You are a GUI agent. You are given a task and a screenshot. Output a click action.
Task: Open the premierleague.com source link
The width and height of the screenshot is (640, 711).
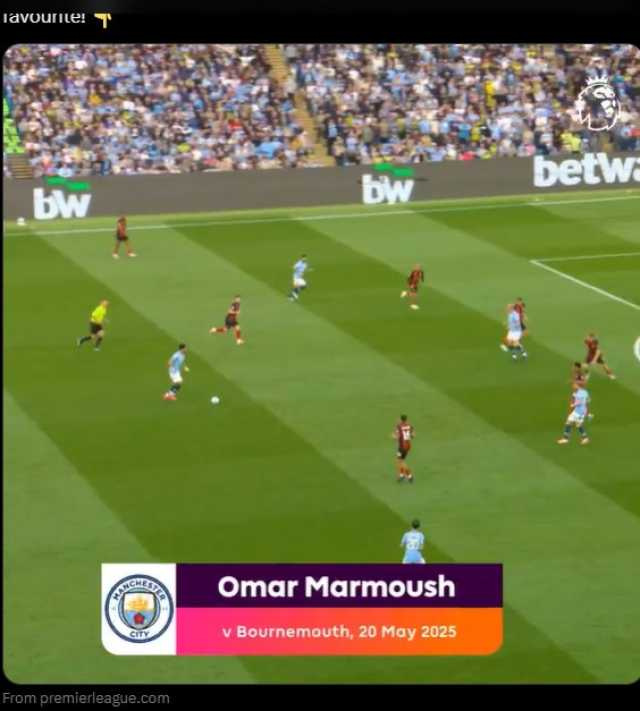coord(86,698)
